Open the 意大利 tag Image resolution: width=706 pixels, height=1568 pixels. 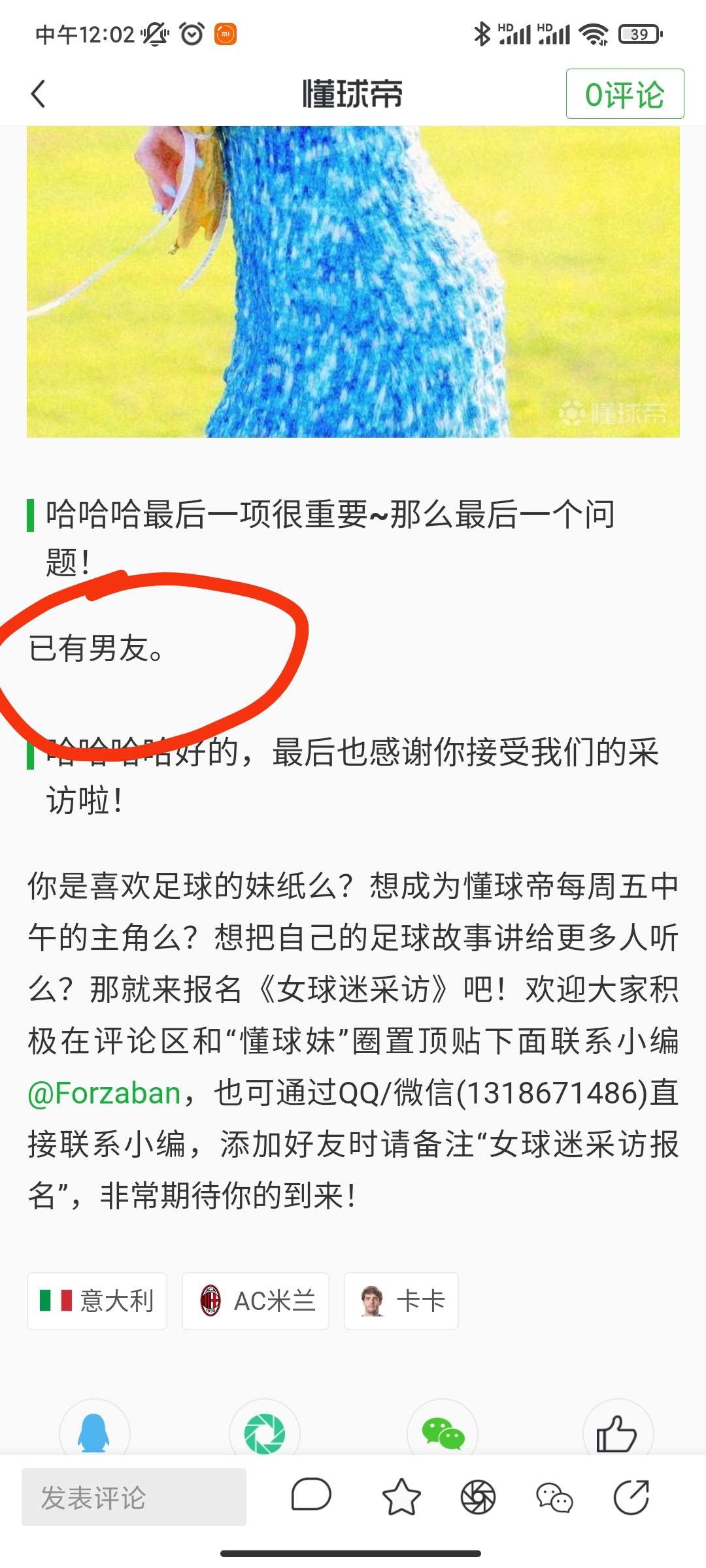tap(97, 1301)
